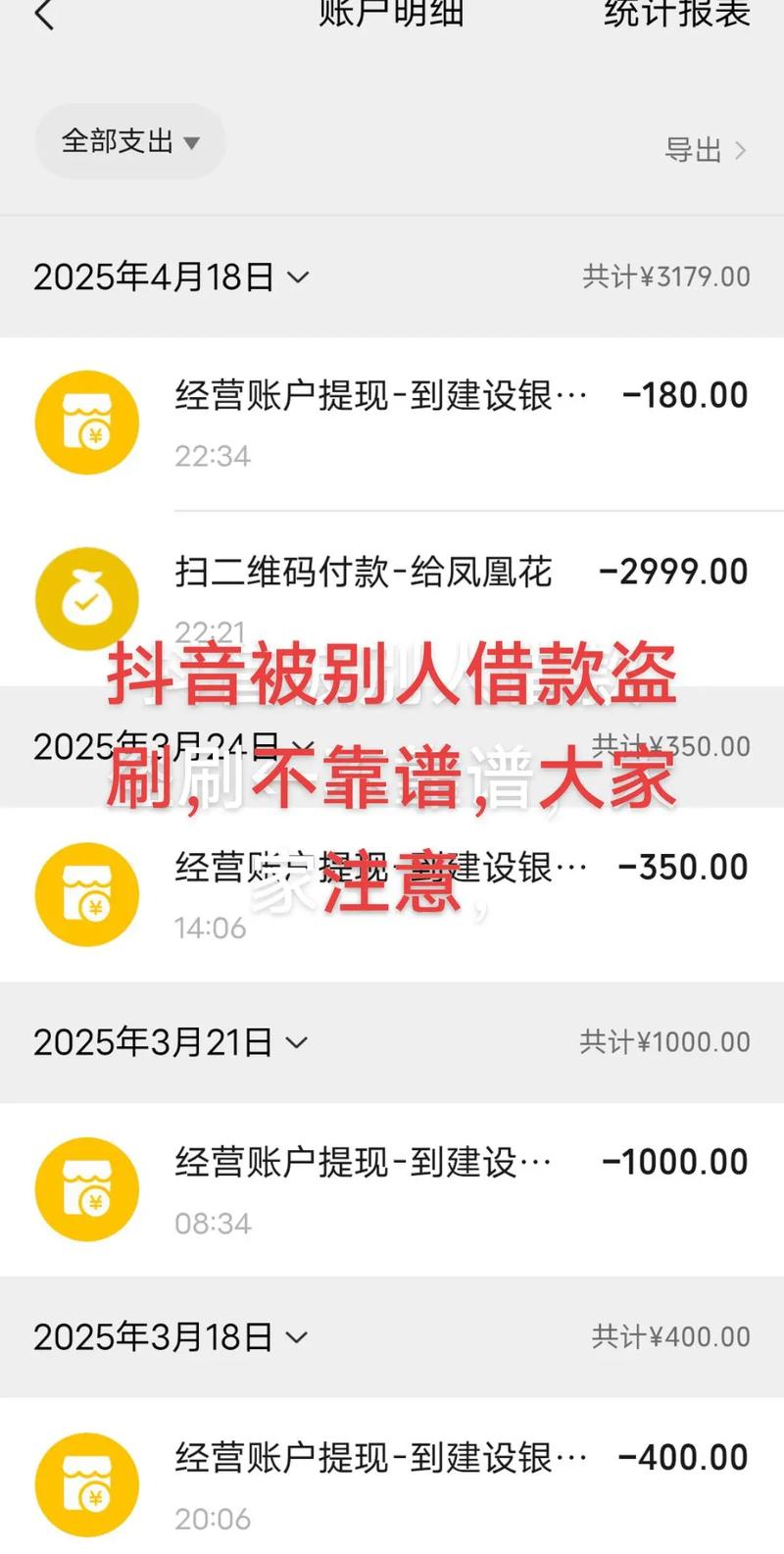Screen dimensions: 784x1554
Task: Tap the arrow icon next to 导出
Action: coord(741,152)
